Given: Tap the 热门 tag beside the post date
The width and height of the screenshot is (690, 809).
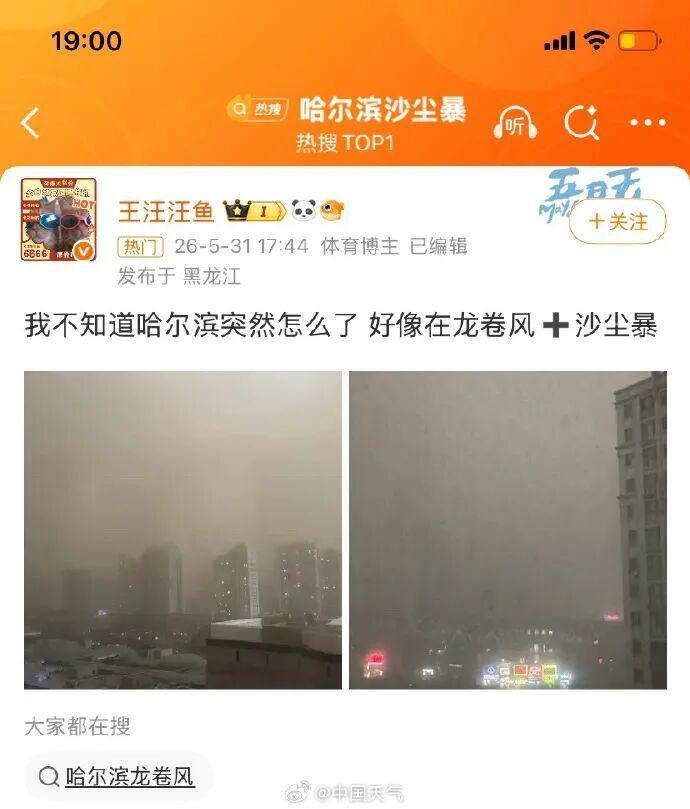Looking at the screenshot, I should pos(140,247).
